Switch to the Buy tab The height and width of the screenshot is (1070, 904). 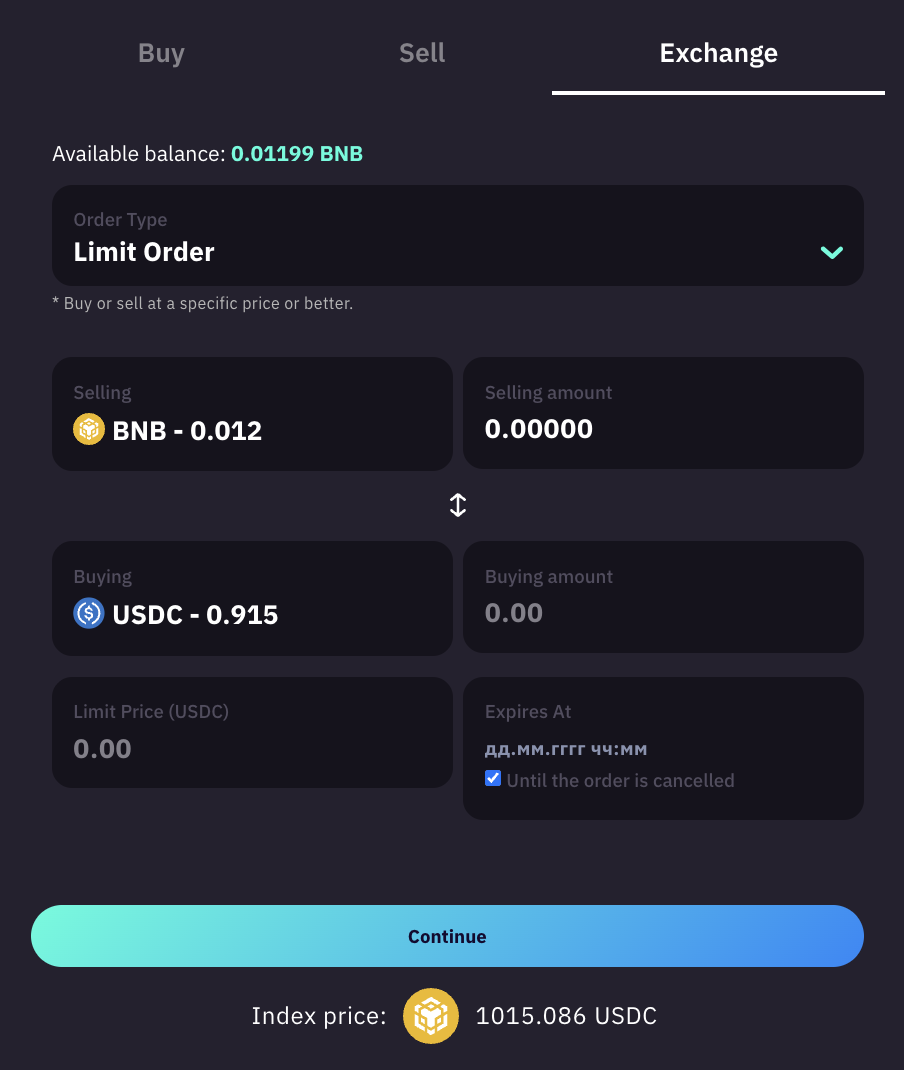[x=161, y=53]
